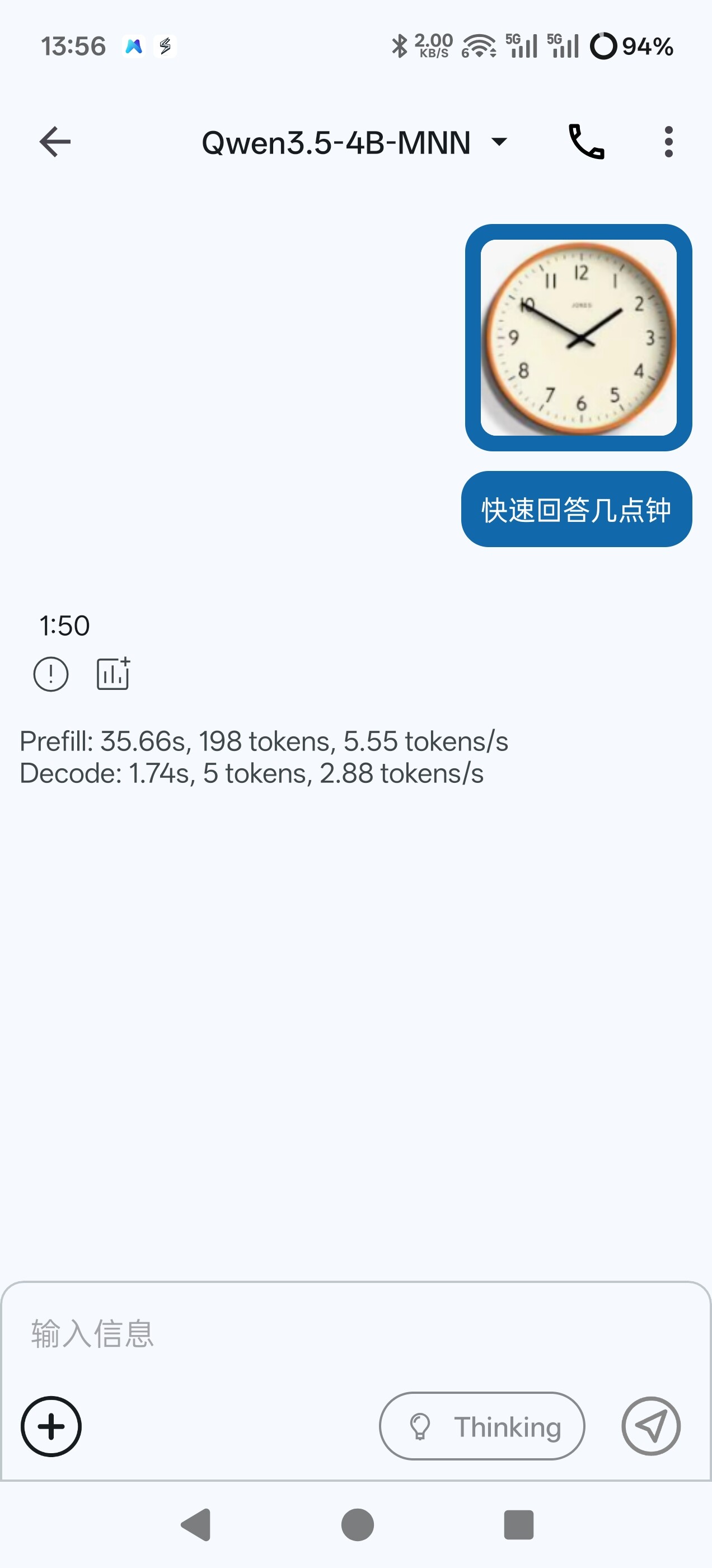Open the plus attachment button
The height and width of the screenshot is (1568, 712).
click(x=51, y=1426)
